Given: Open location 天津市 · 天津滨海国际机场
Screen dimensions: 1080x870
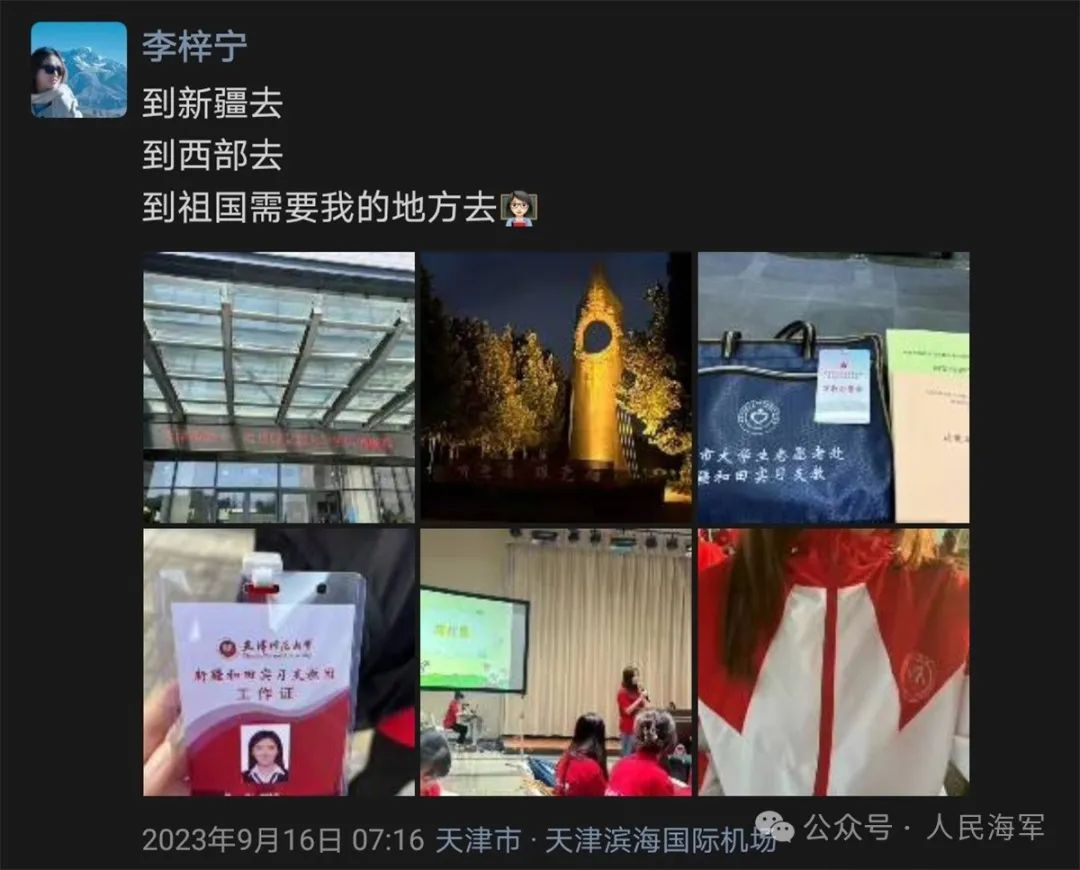Looking at the screenshot, I should [x=605, y=840].
